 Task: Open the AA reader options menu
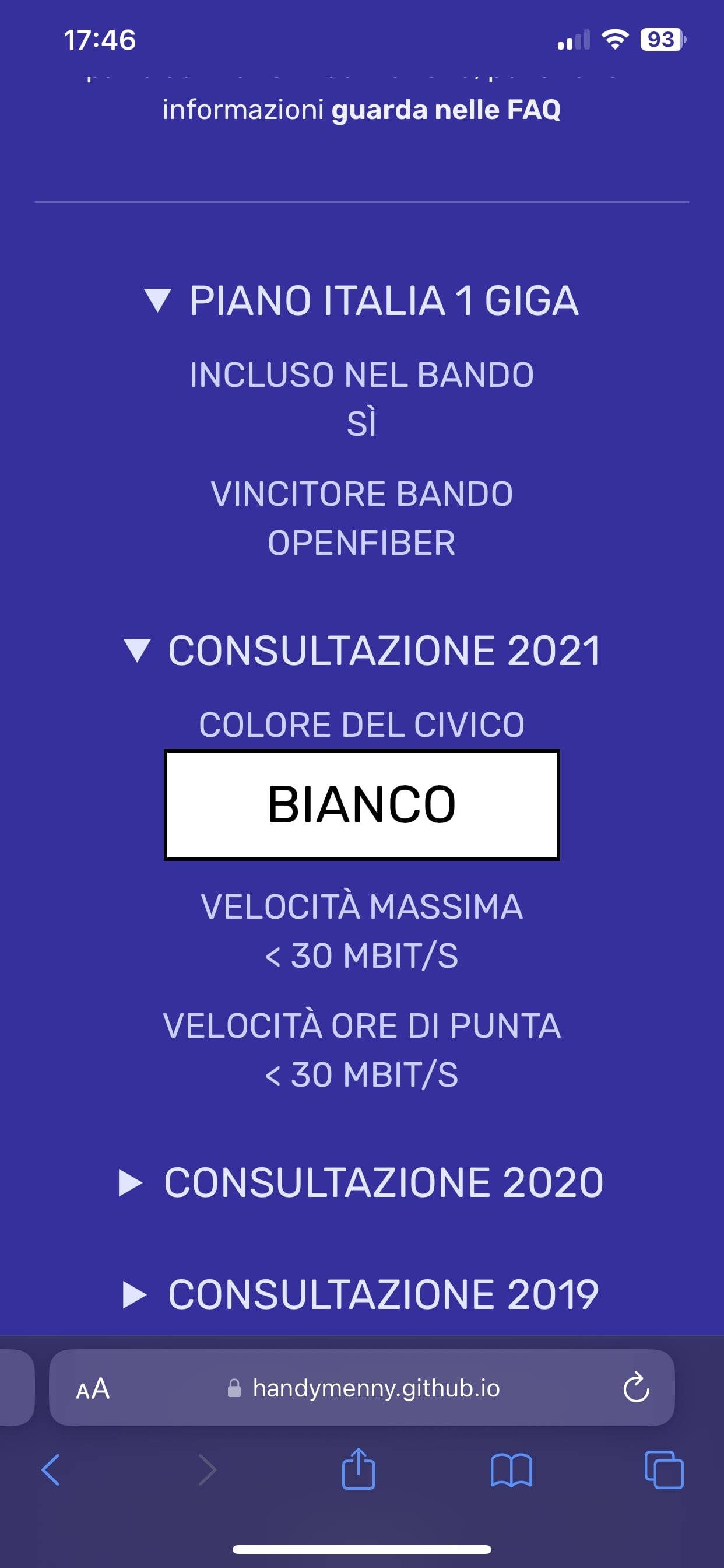93,1389
